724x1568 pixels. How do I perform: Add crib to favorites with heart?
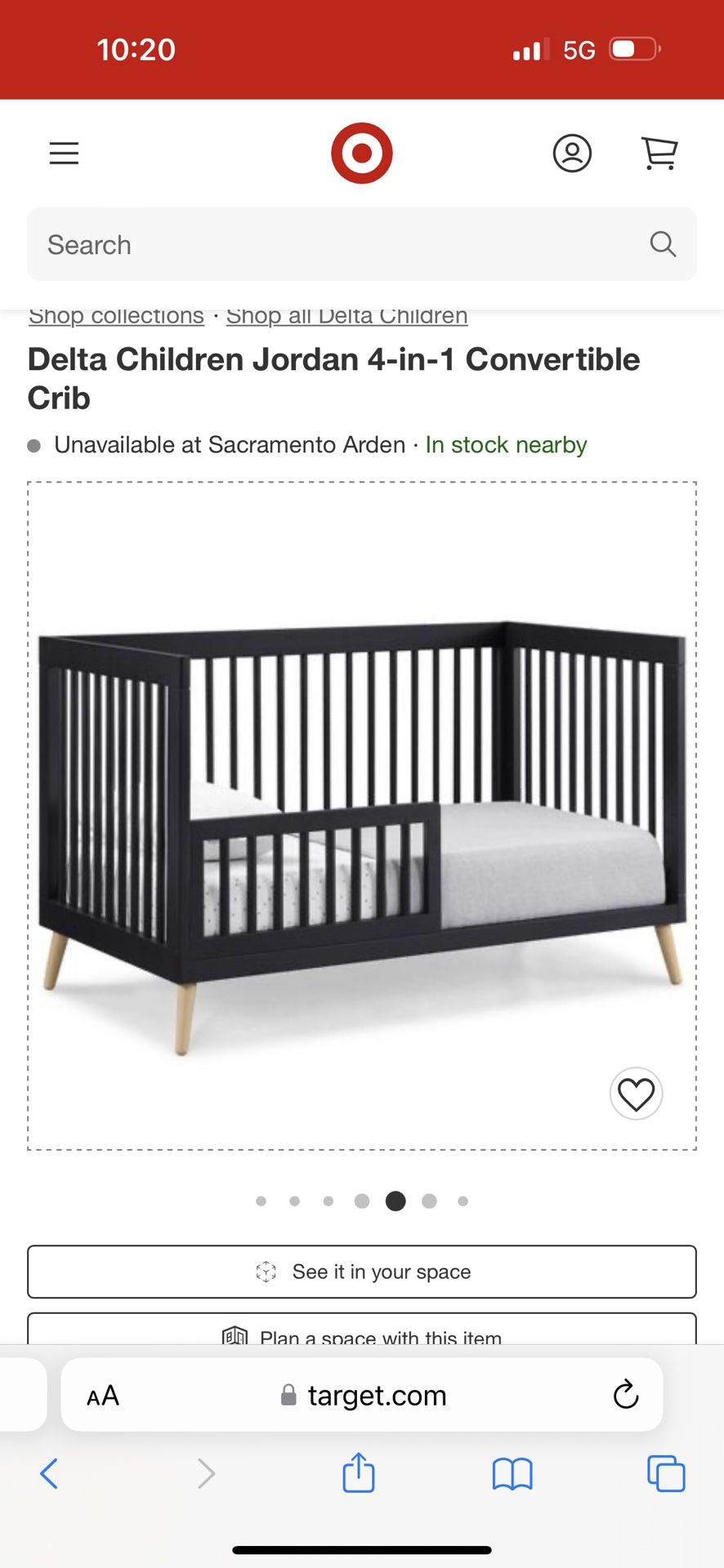pos(636,1094)
